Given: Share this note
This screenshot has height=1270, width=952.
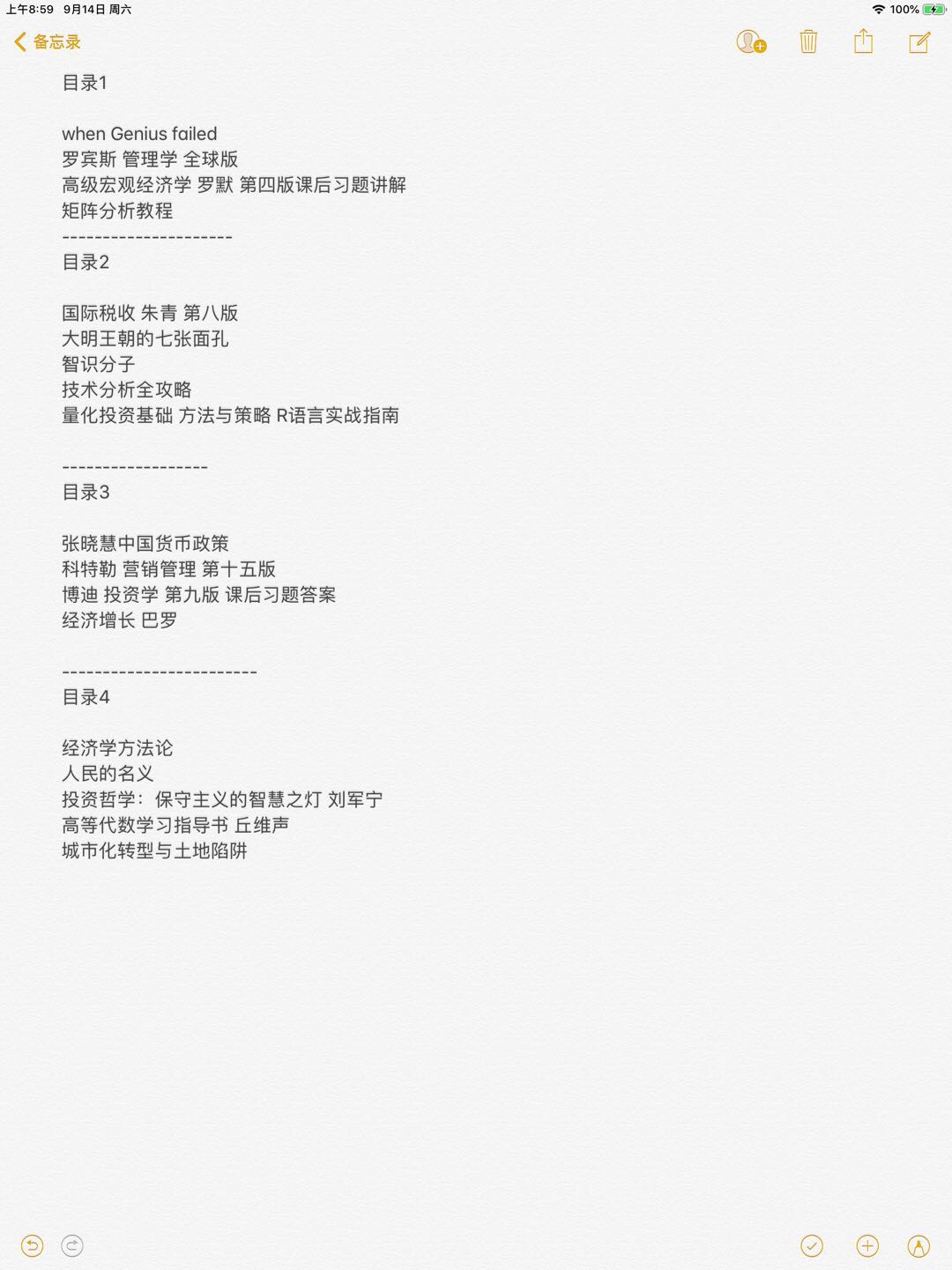Looking at the screenshot, I should (863, 41).
